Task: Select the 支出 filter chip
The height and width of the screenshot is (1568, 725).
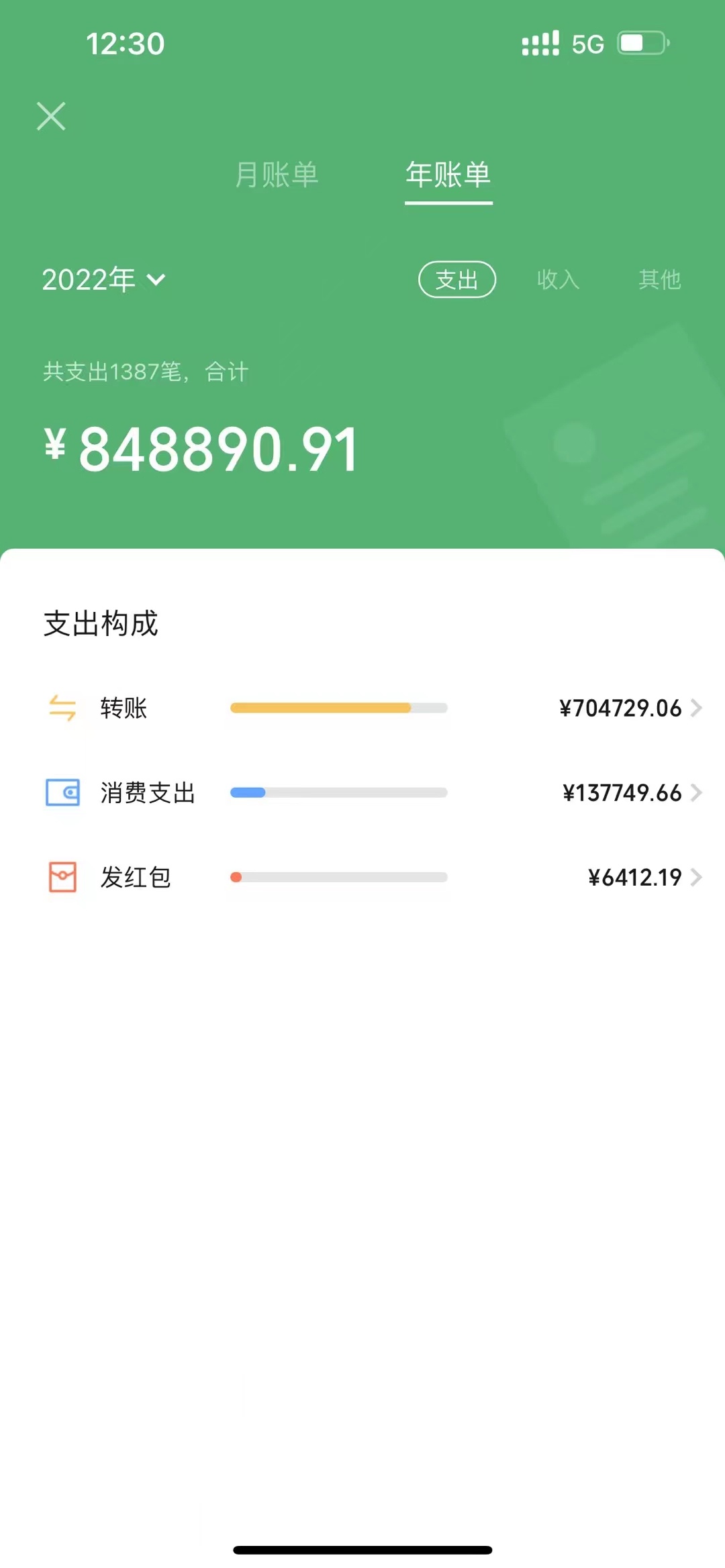Action: [x=457, y=279]
